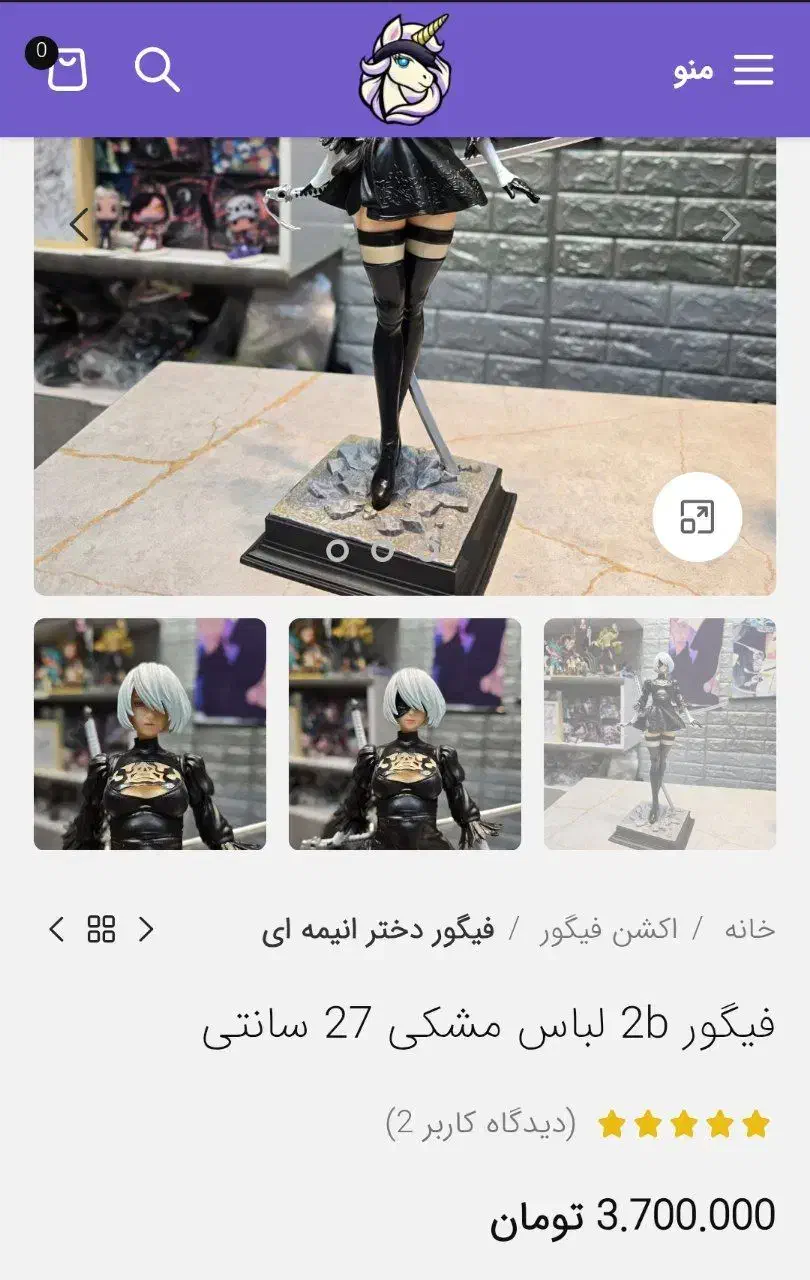Open user reviews link دیدگاه کاربر
810x1280 pixels.
tap(481, 1124)
